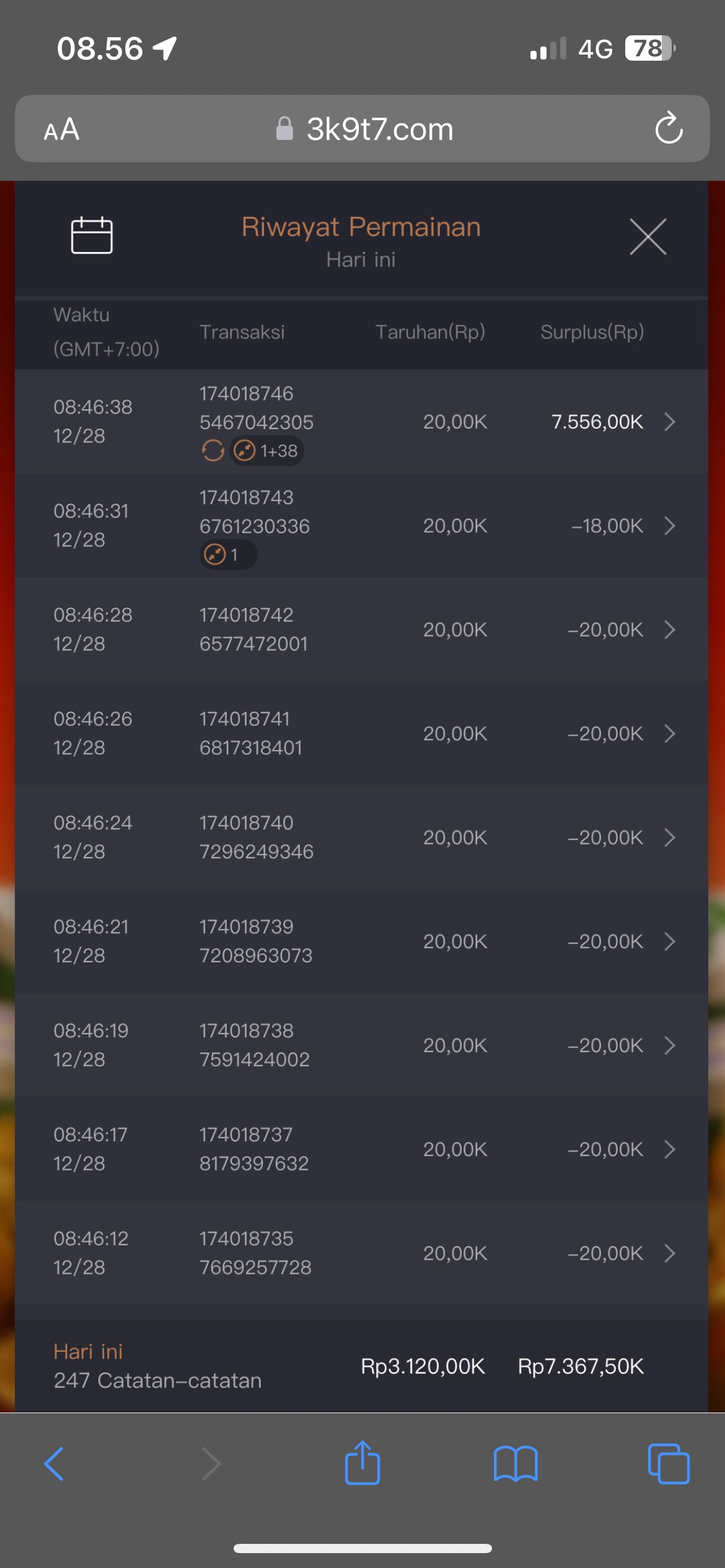Show details for the 08:46:17 entry
Image resolution: width=725 pixels, height=1568 pixels.
click(x=669, y=1150)
